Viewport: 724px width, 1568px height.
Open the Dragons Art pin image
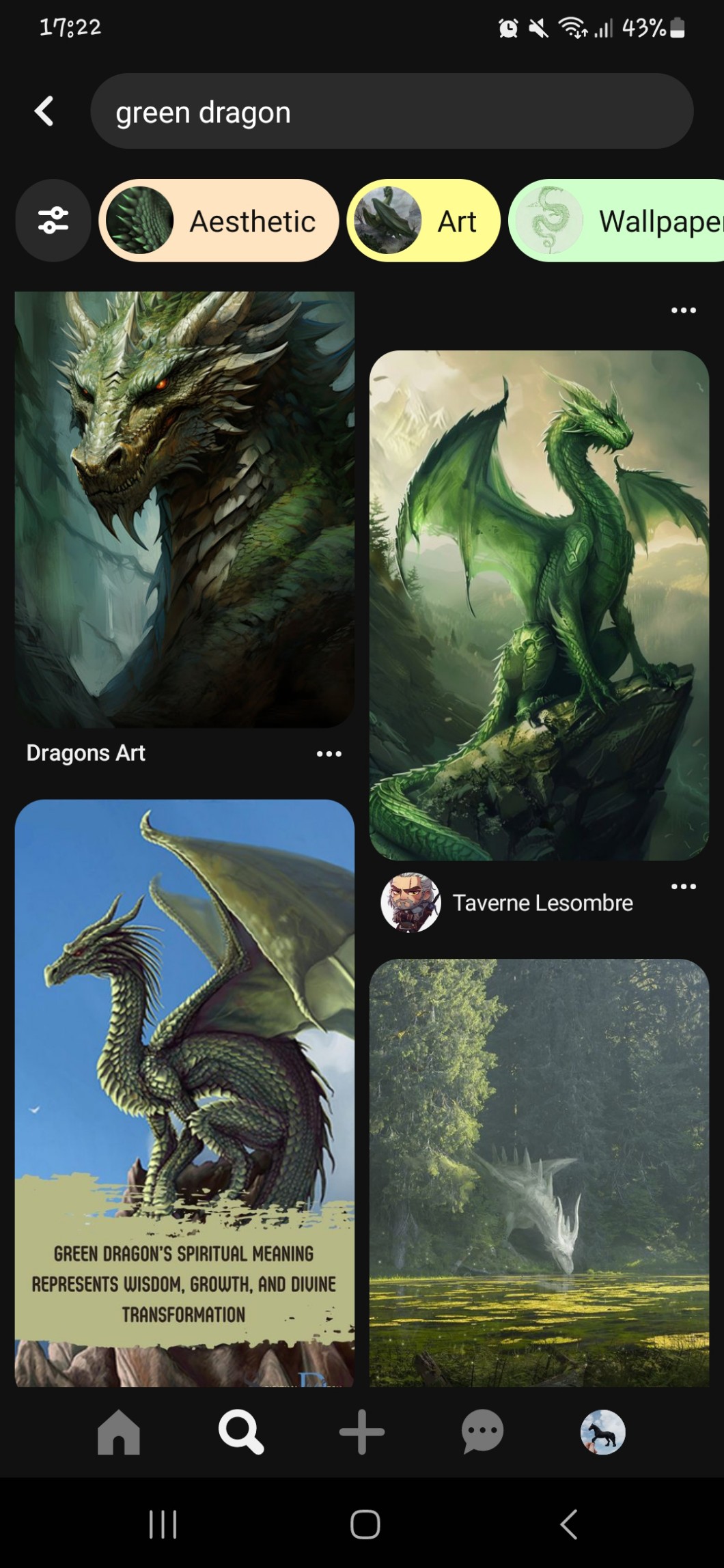point(184,509)
